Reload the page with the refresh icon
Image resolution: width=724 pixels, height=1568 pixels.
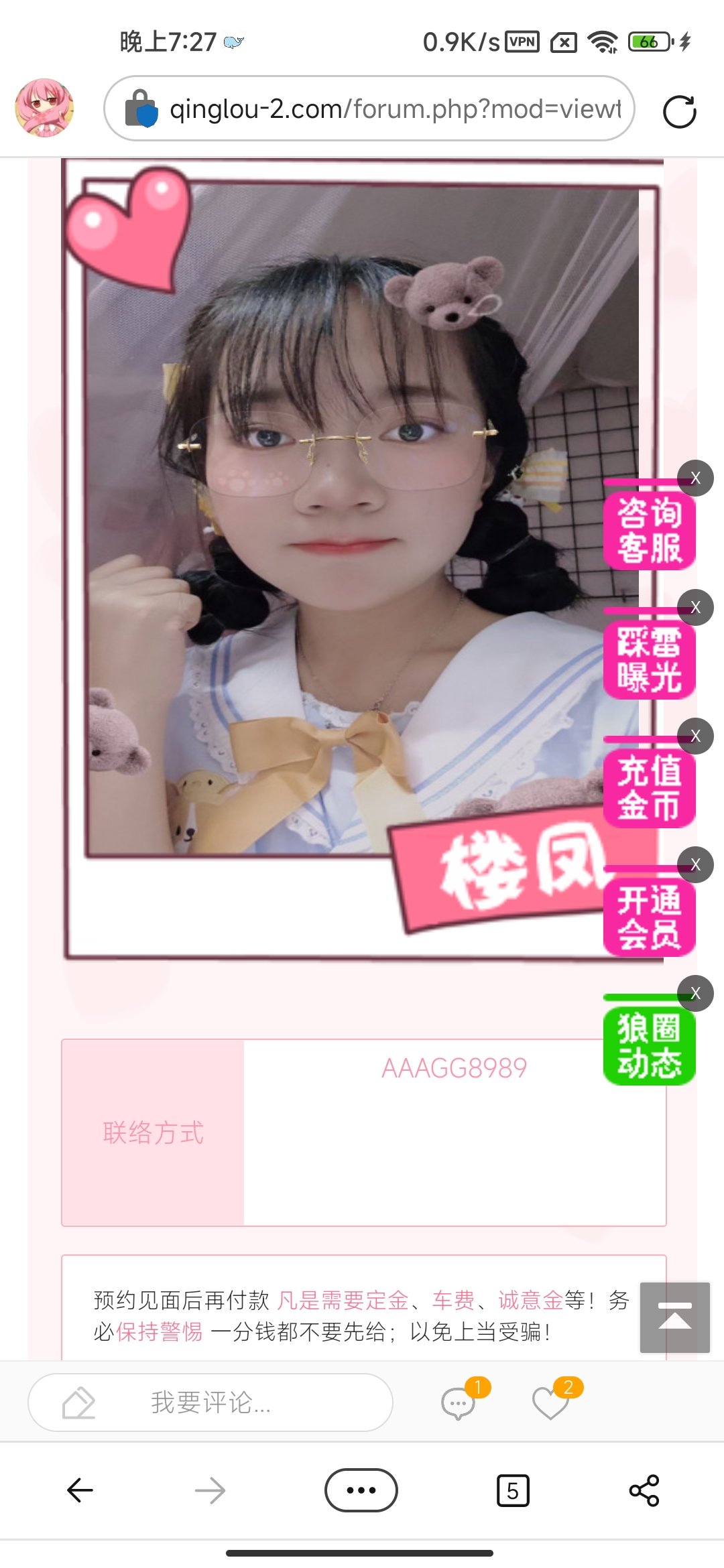679,111
